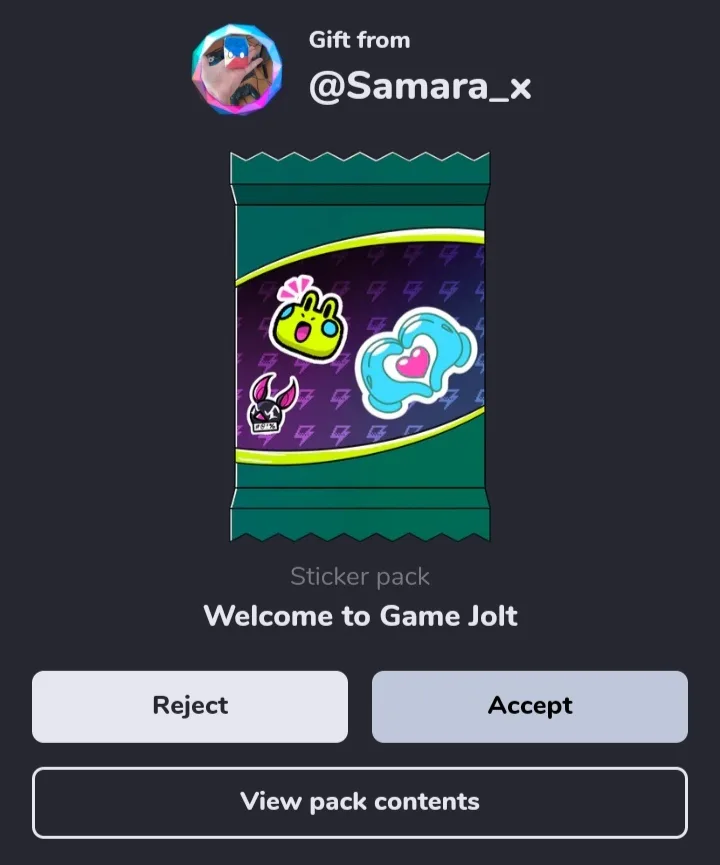Accept the Welcome to Game Jolt gift
Viewport: 720px width, 865px height.
pyautogui.click(x=529, y=706)
